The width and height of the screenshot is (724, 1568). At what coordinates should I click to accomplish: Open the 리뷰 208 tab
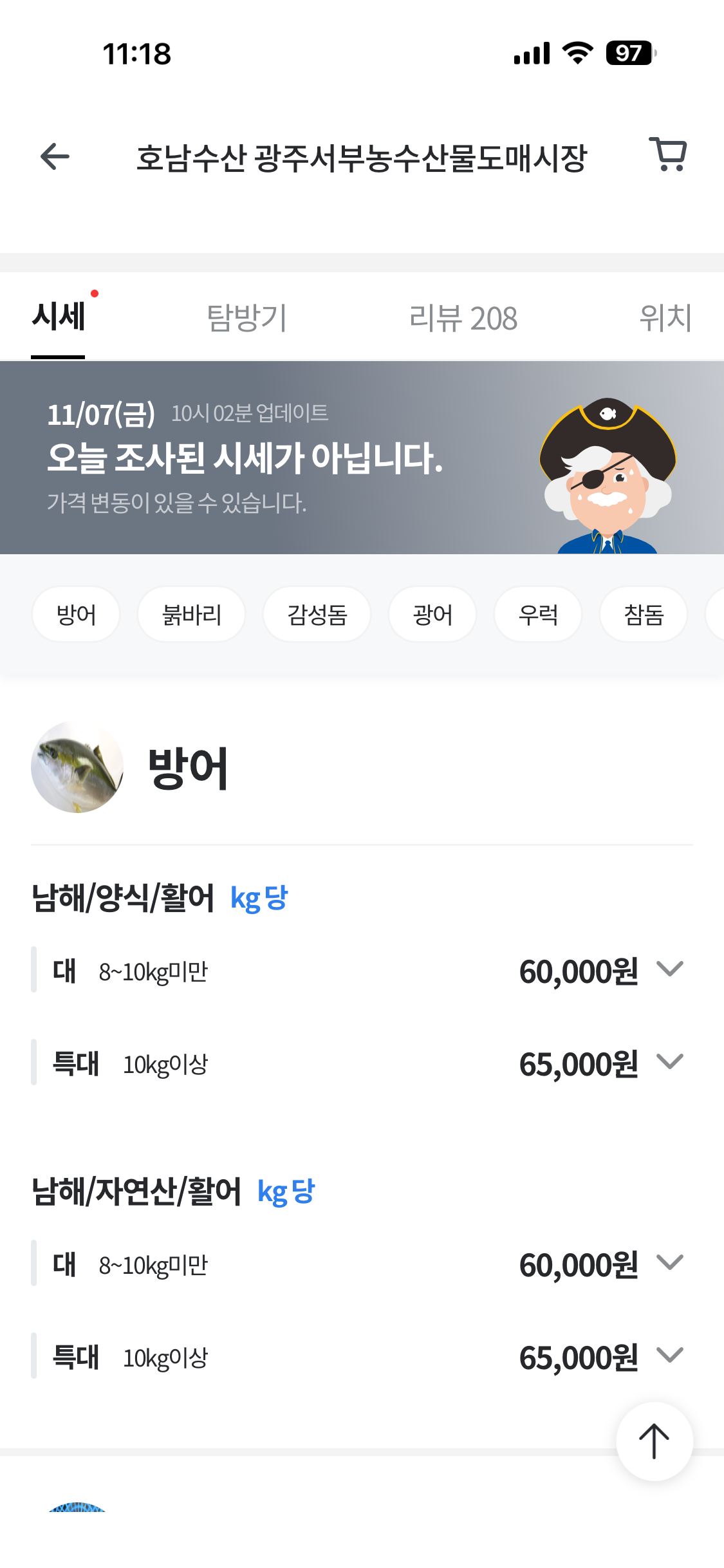pyautogui.click(x=463, y=317)
